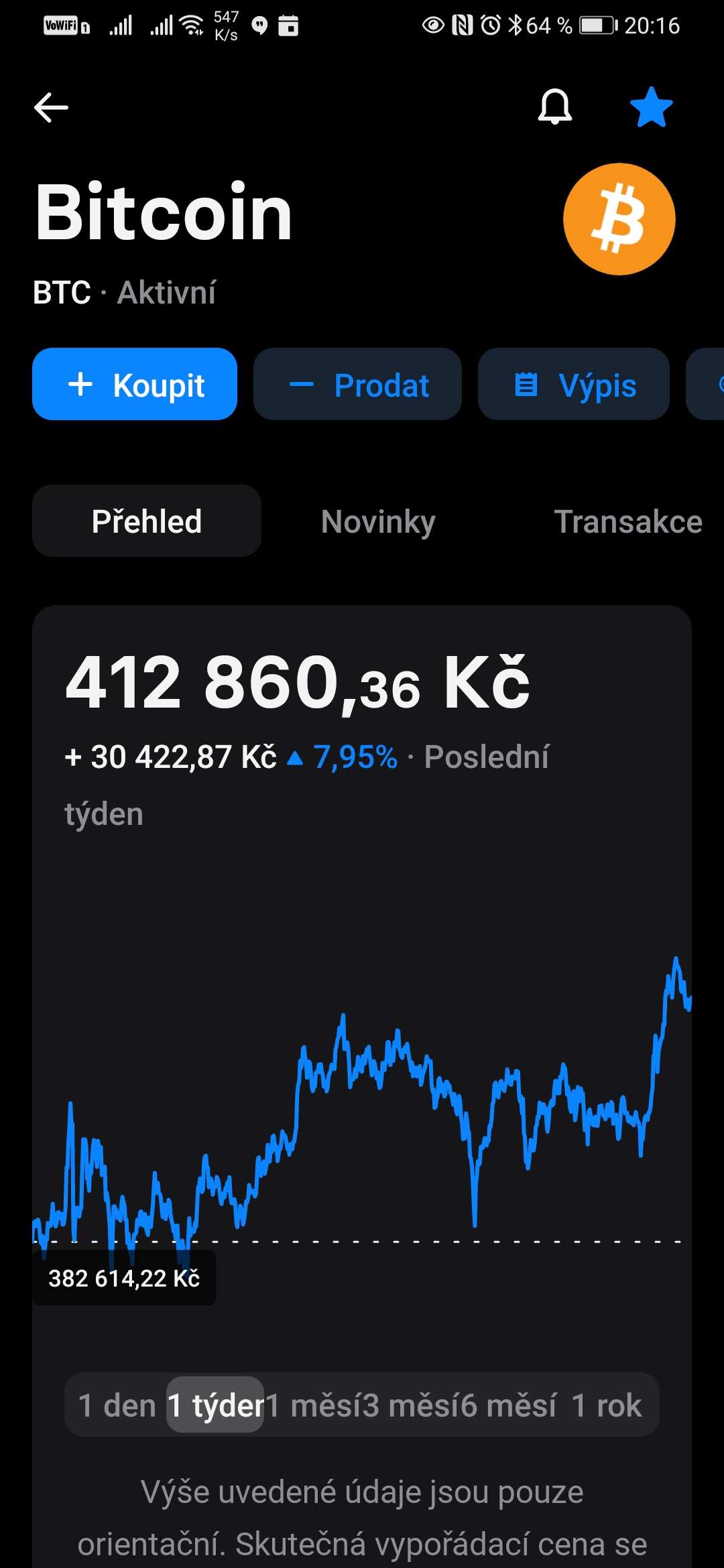Screen dimensions: 724x1568
Task: Choose the 6 měsíců chart range
Action: 509,1405
